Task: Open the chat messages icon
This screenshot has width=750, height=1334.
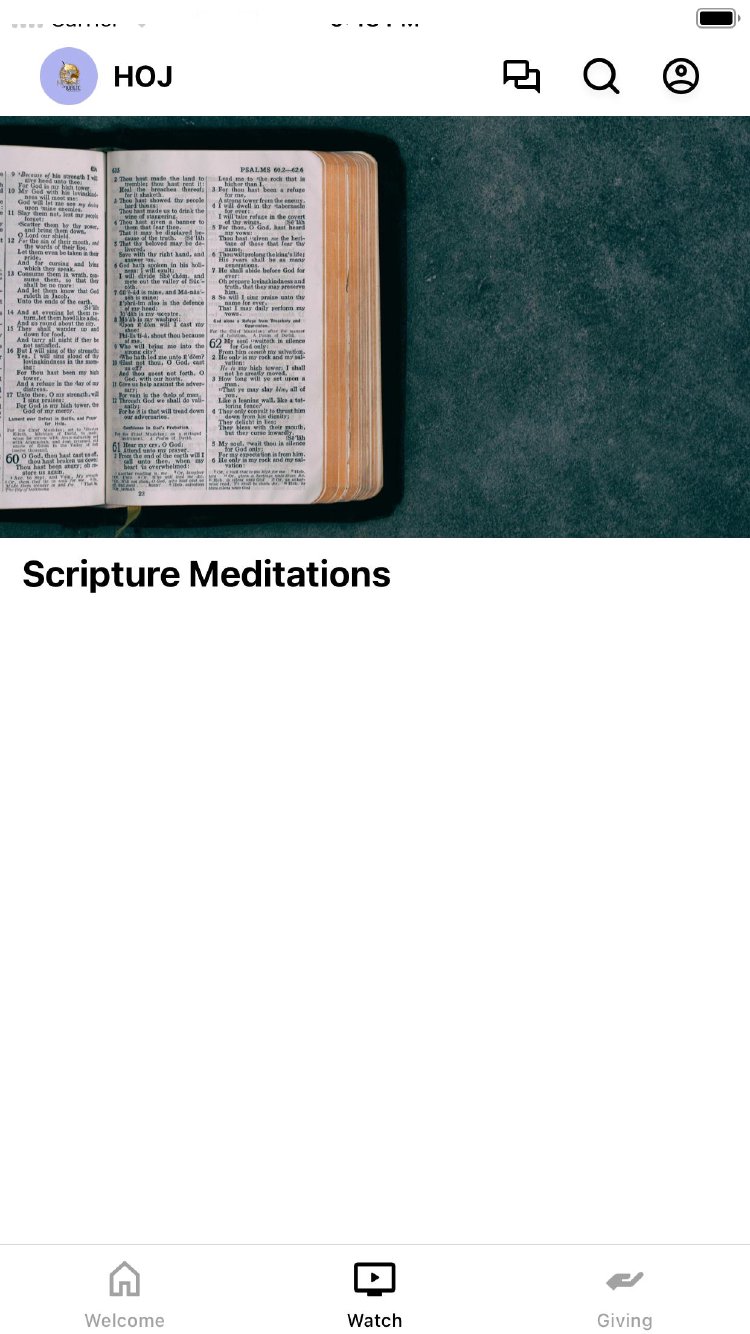Action: click(x=521, y=77)
